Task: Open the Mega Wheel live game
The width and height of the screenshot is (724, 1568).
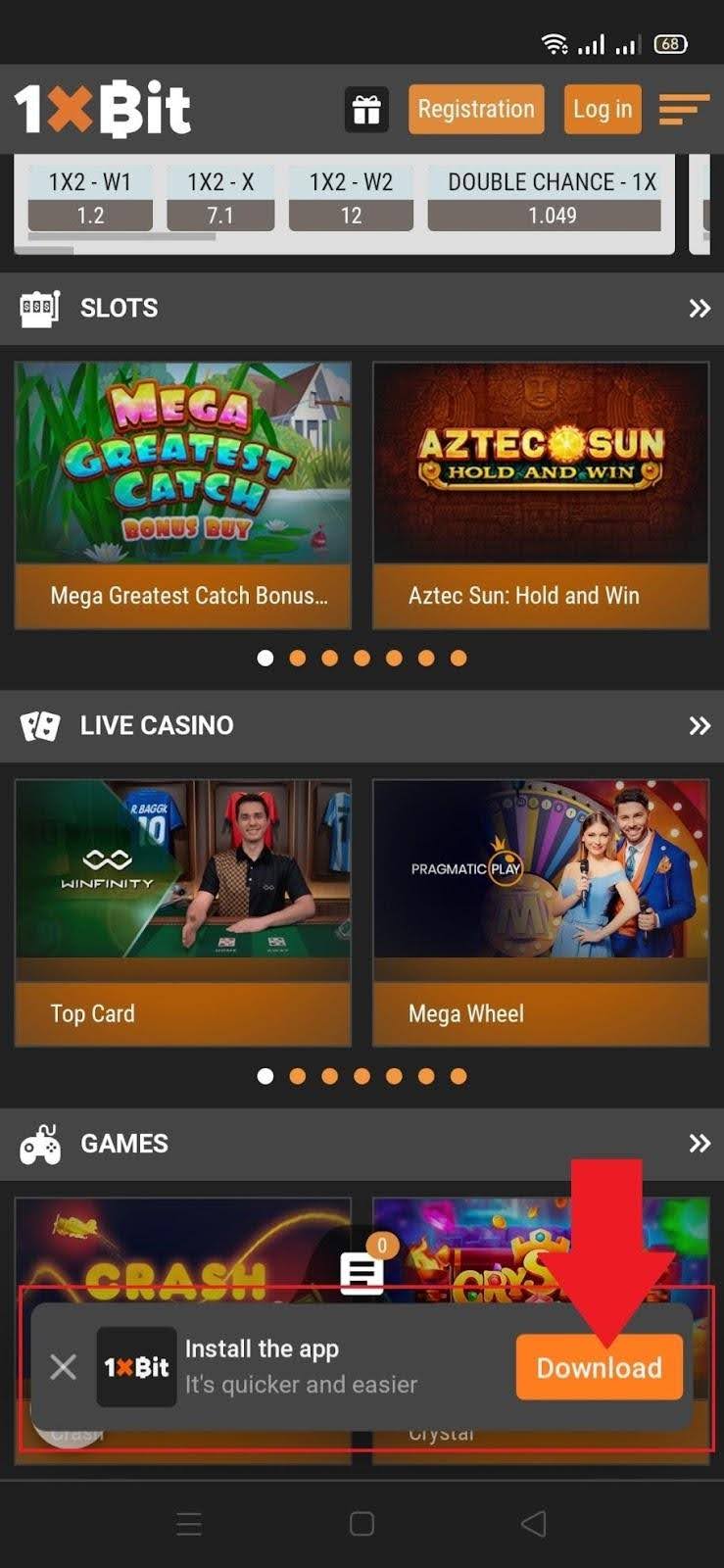Action: [x=541, y=912]
